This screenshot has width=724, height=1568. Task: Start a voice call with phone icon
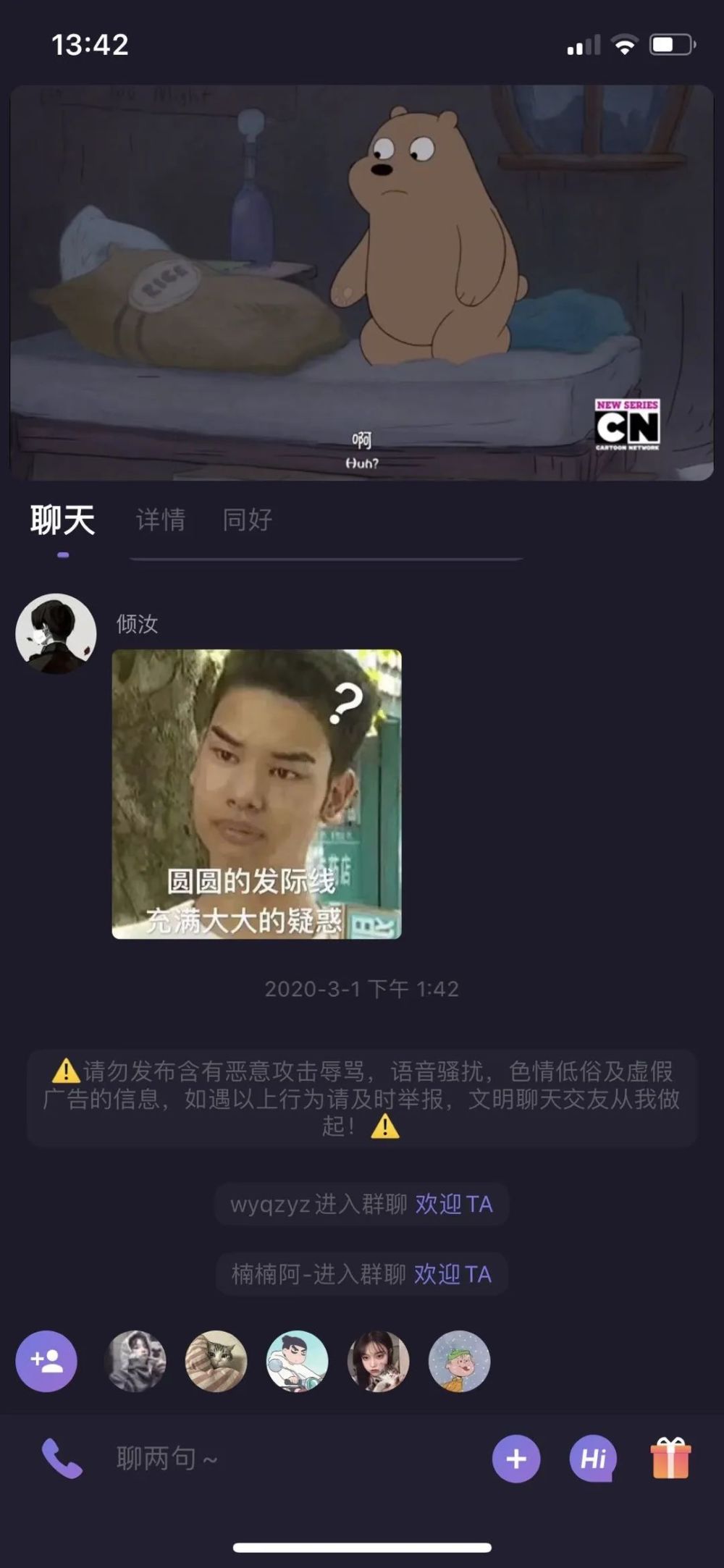tap(62, 1458)
